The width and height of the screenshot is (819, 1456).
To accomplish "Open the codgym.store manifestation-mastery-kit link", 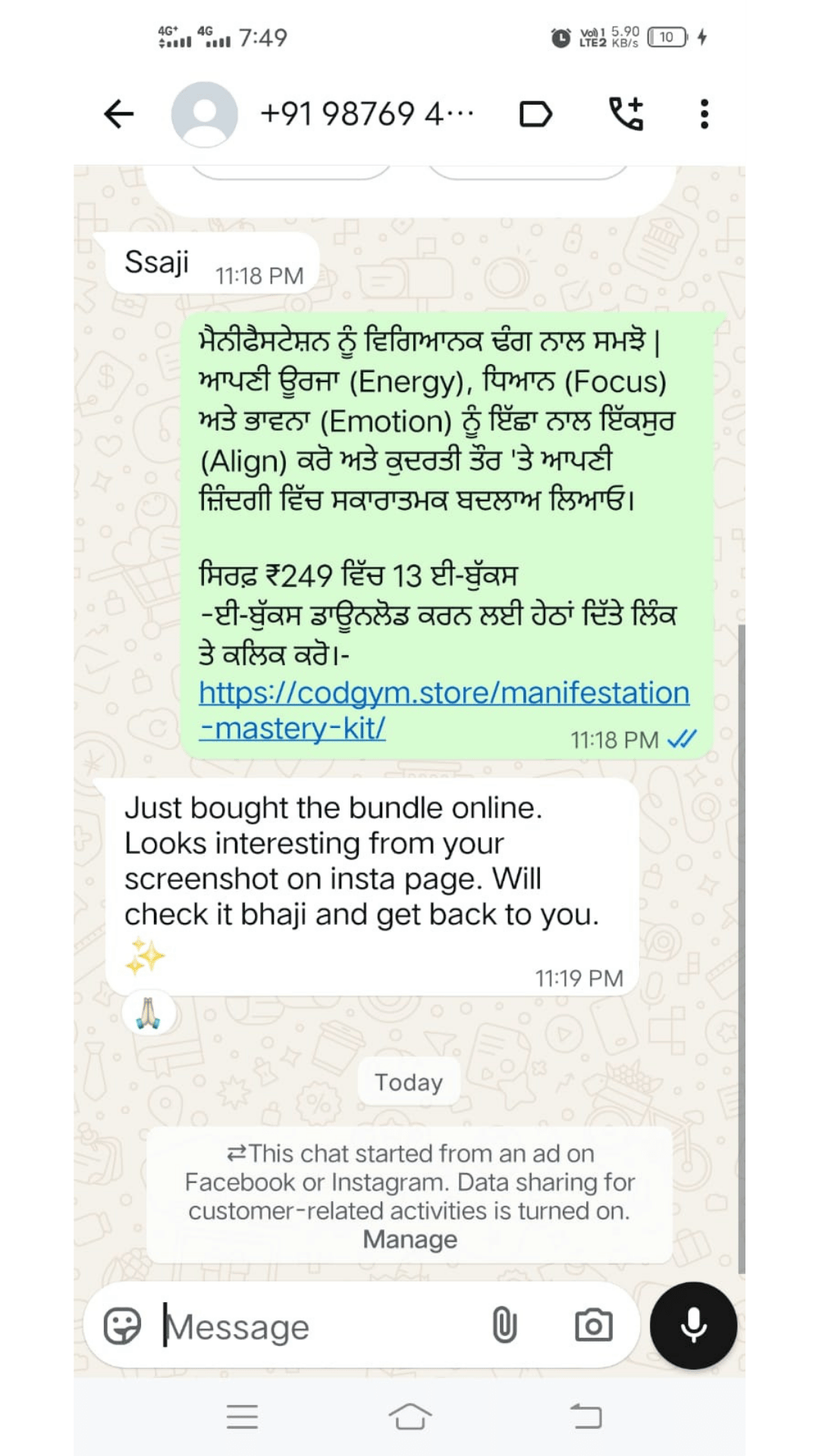I will 444,694.
